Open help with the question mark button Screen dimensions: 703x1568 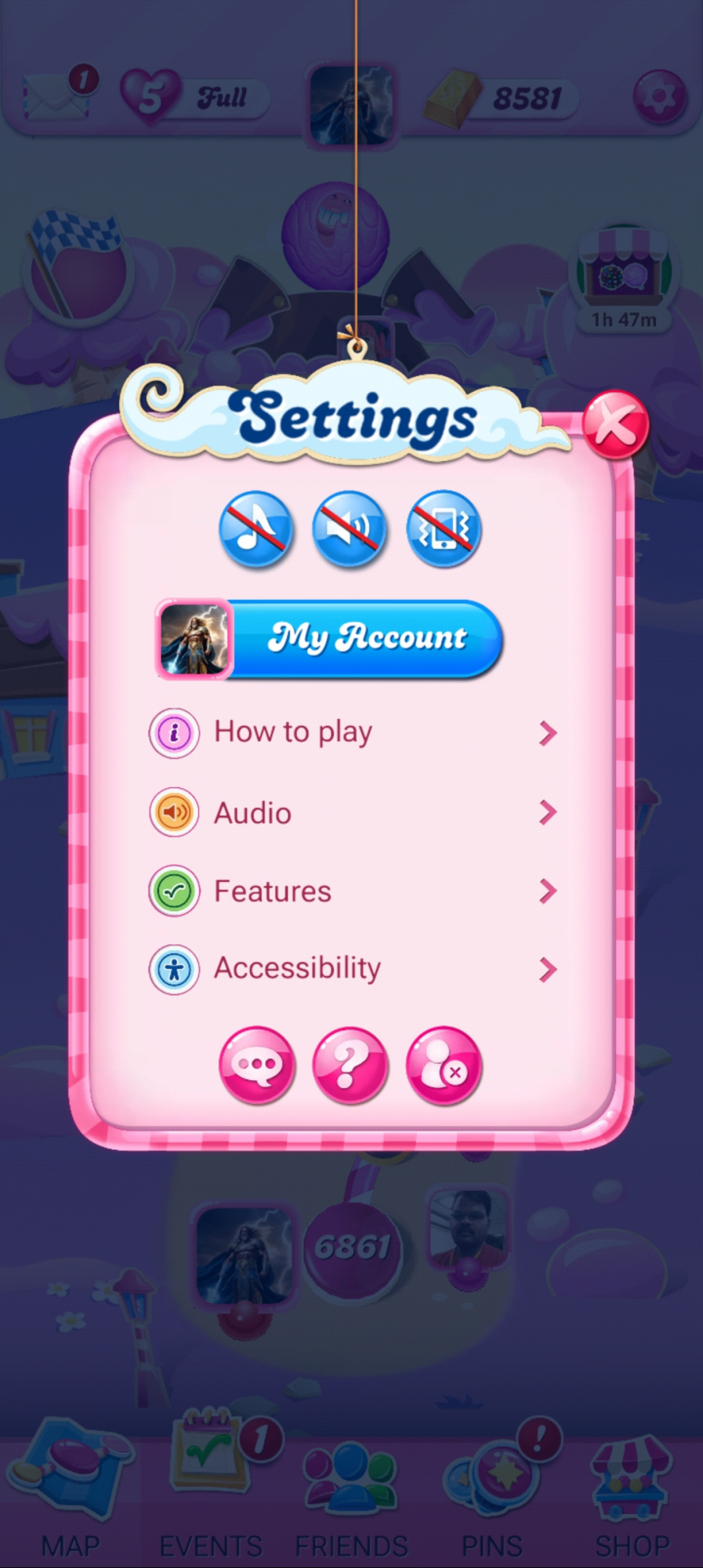[350, 1065]
